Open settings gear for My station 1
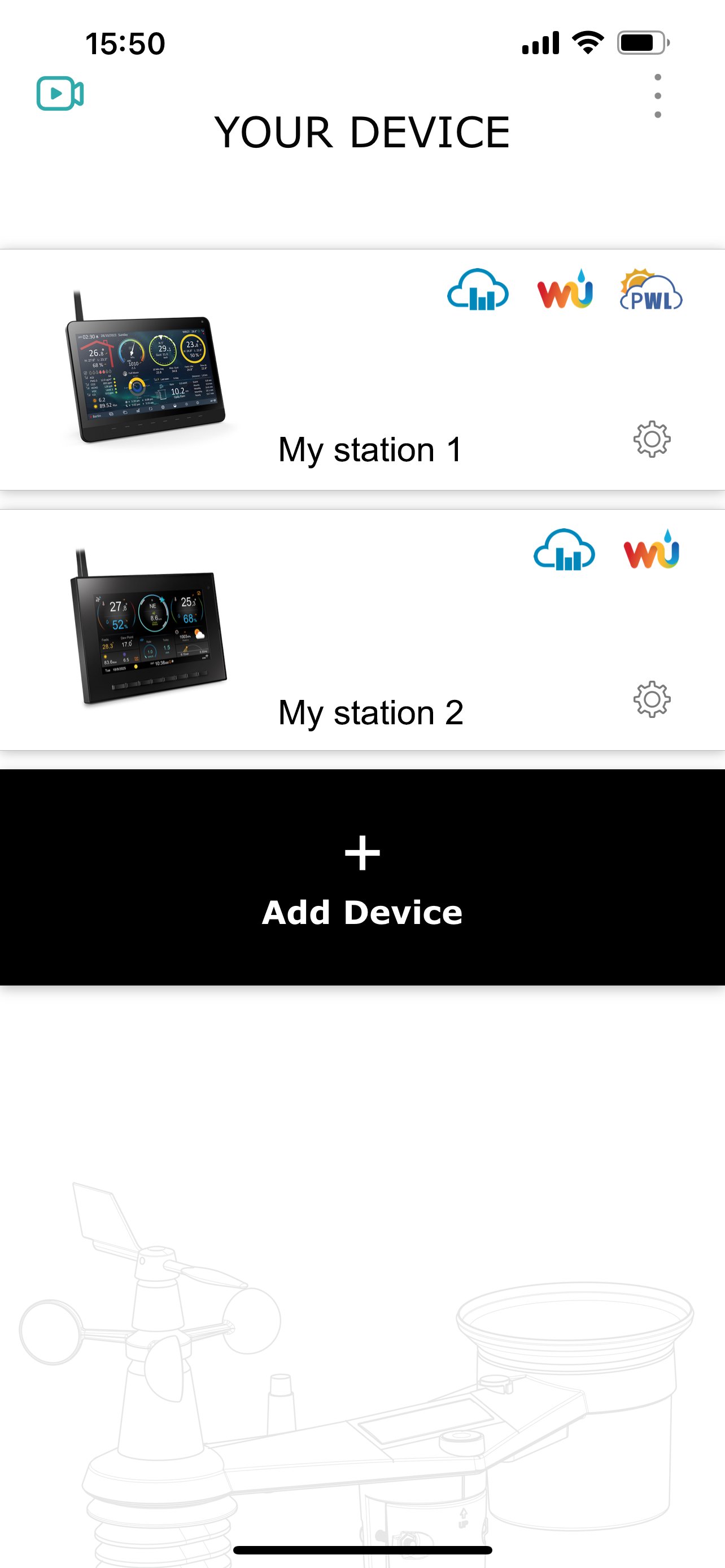725x1568 pixels. click(x=652, y=439)
